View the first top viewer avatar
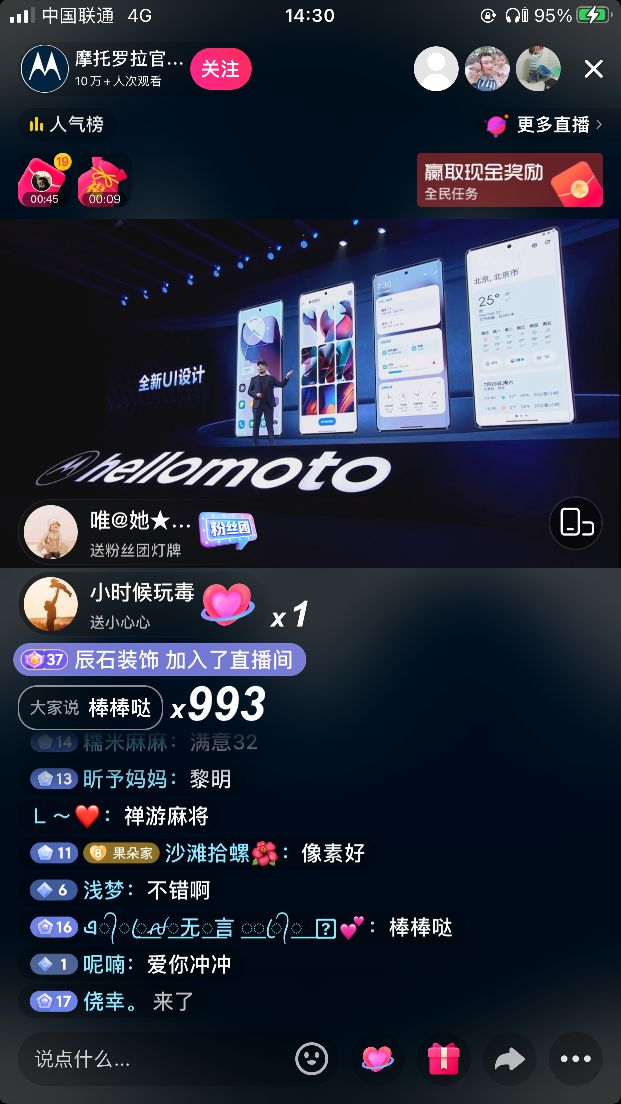Screen dimensions: 621x1104 (x=436, y=69)
